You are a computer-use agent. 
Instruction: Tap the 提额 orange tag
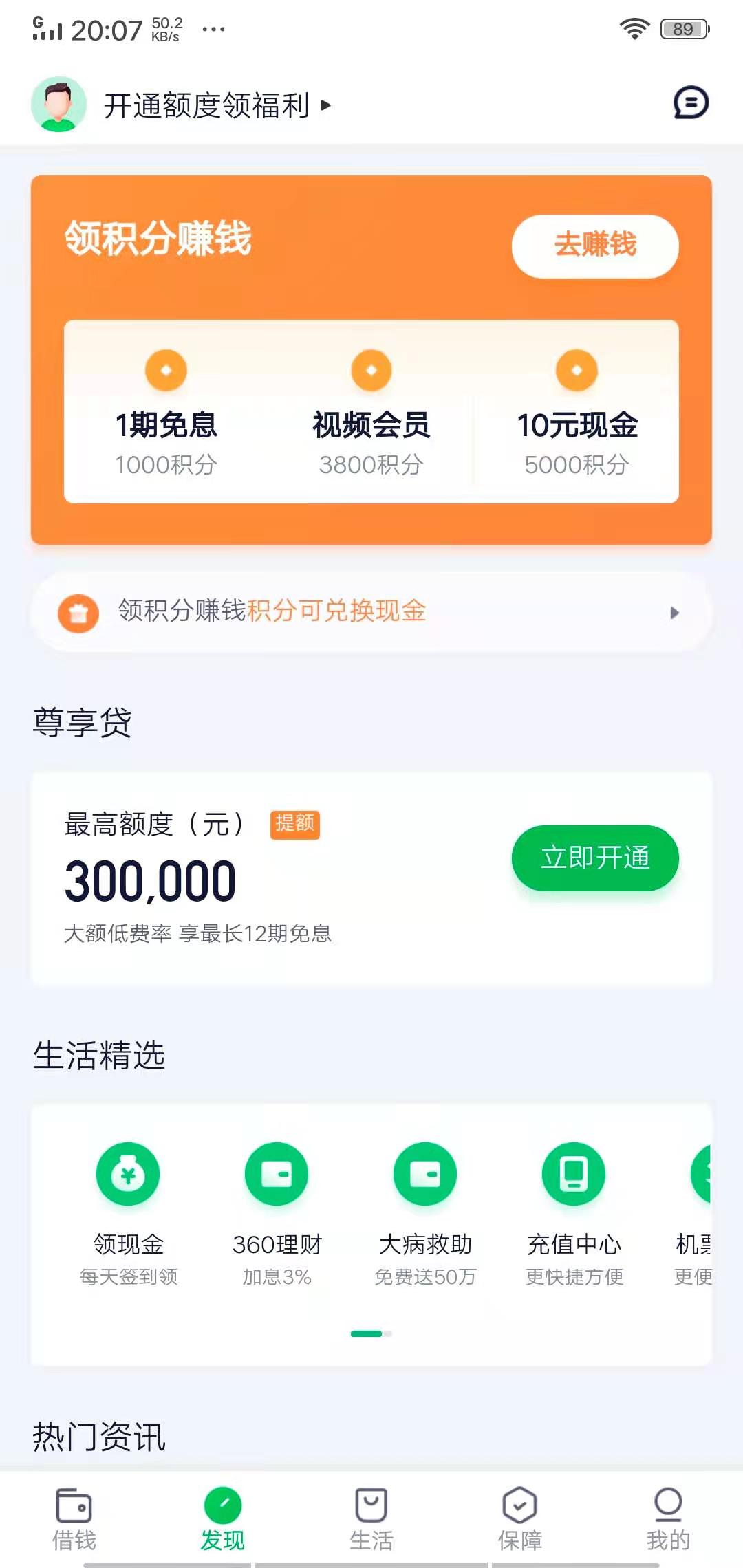(x=294, y=825)
